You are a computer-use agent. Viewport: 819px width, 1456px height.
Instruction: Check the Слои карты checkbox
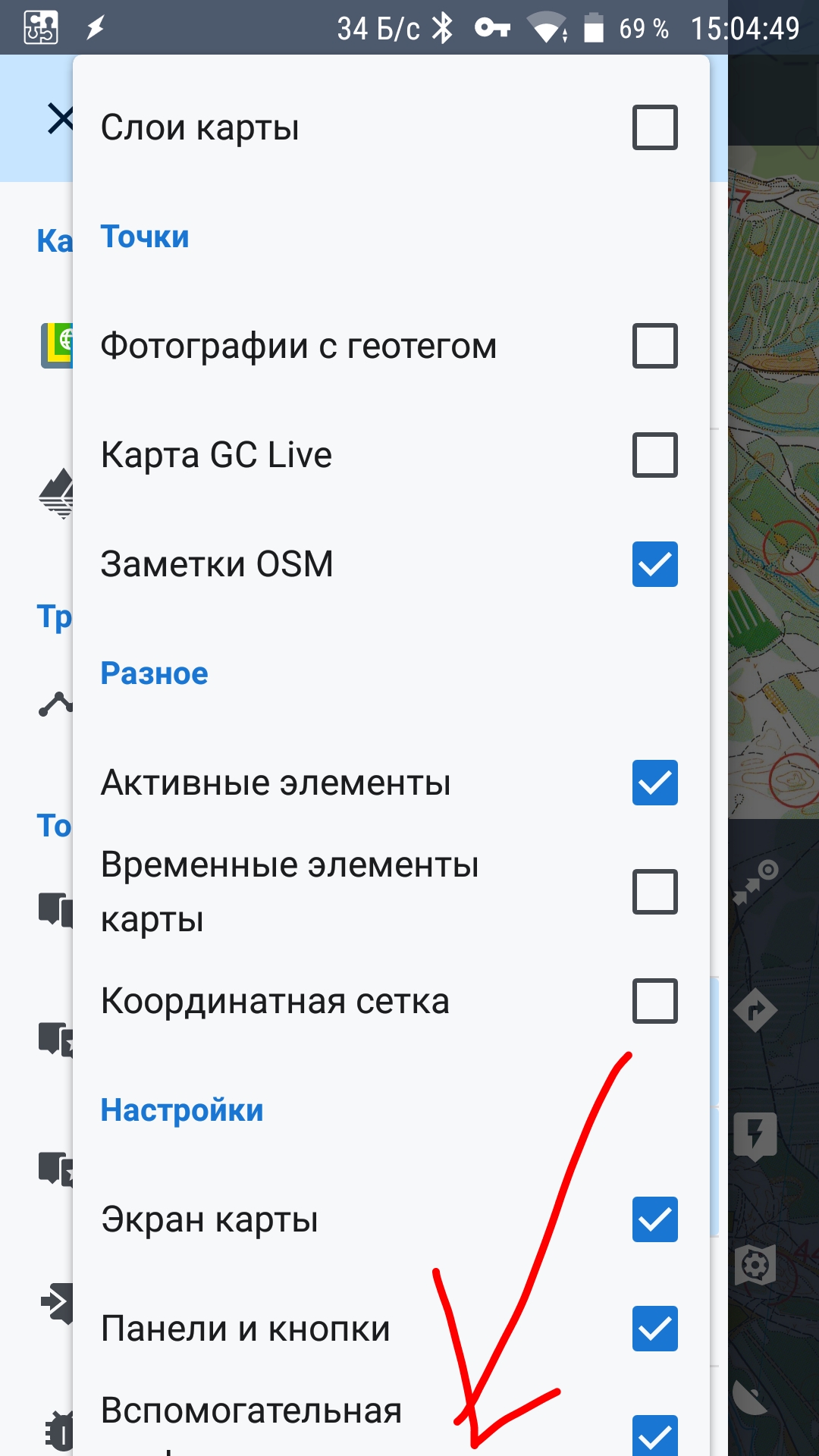(654, 127)
